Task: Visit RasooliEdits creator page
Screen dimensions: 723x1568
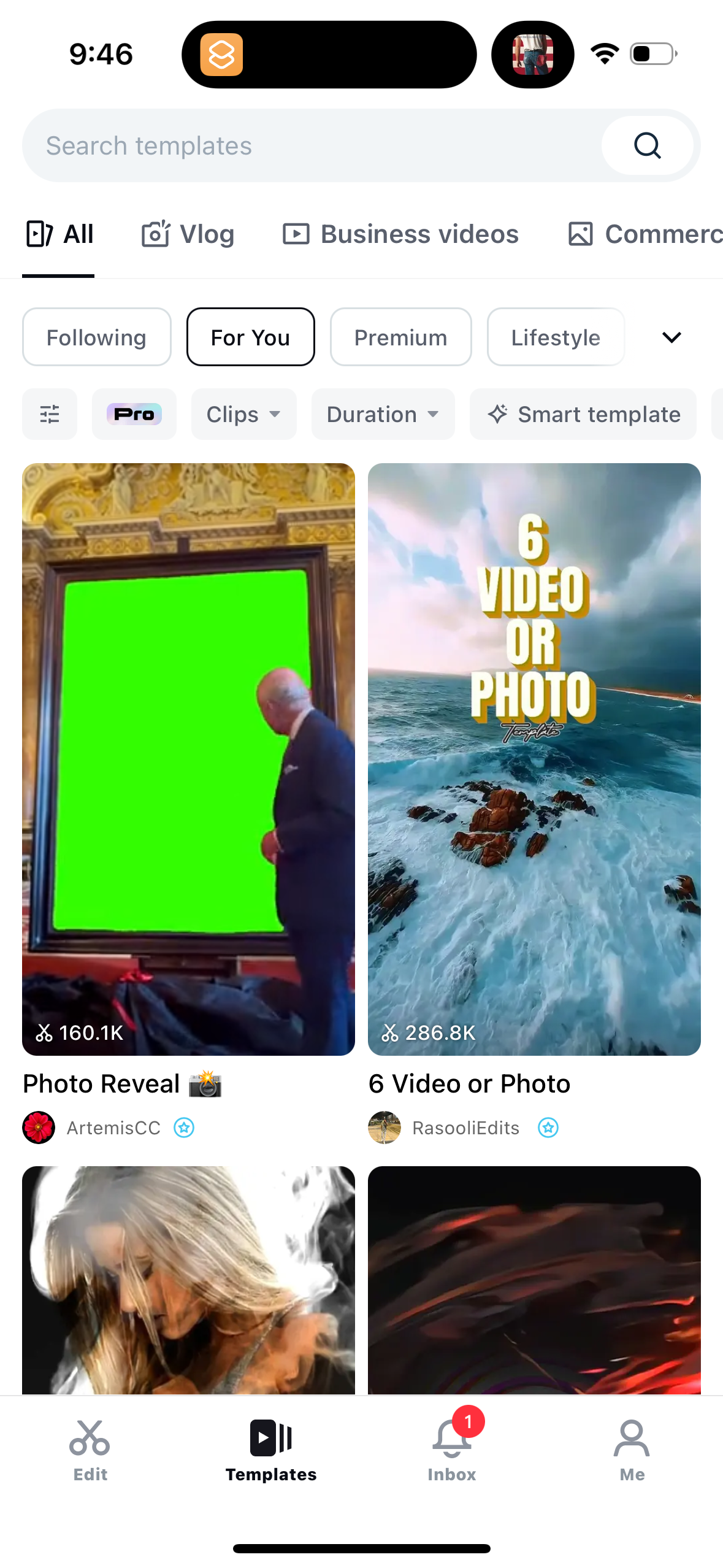Action: coord(465,1127)
